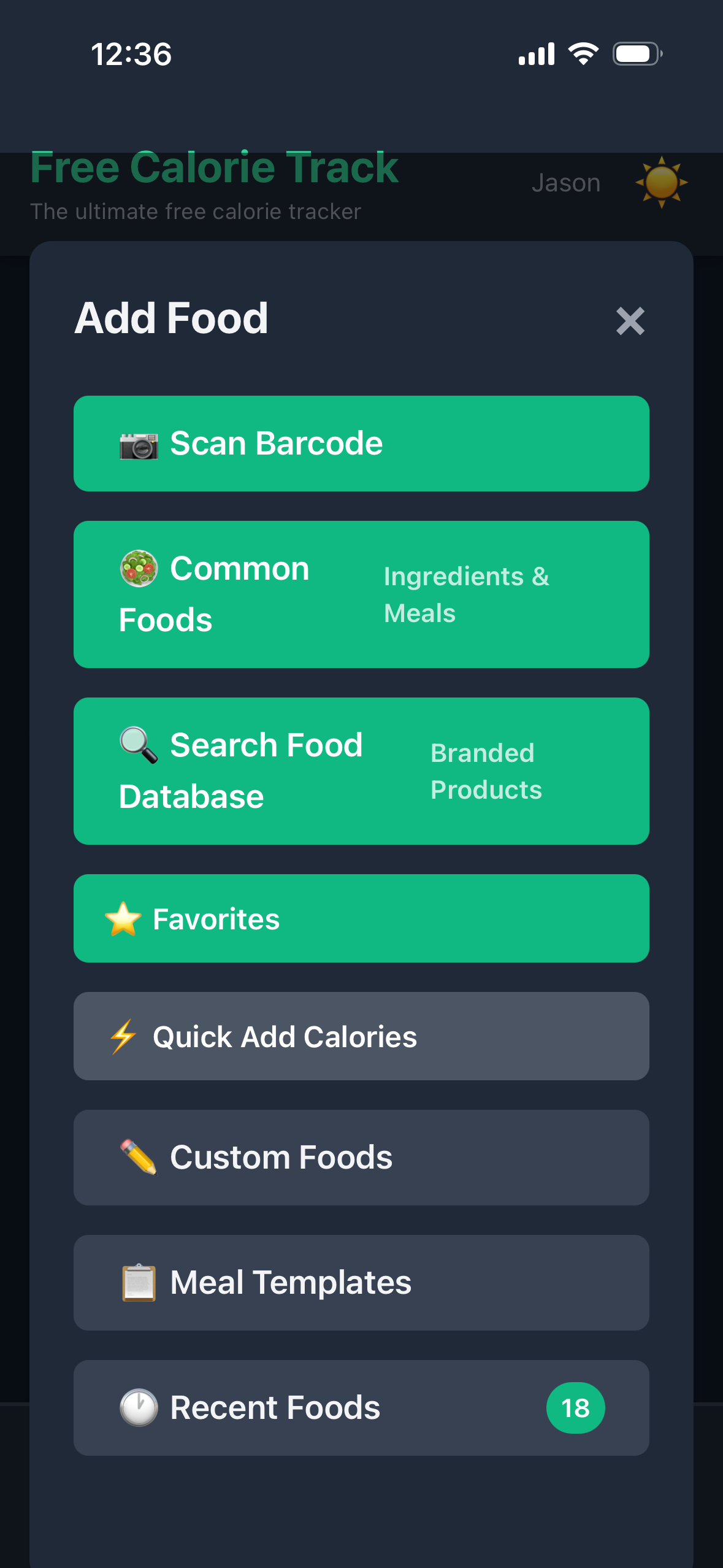Image resolution: width=723 pixels, height=1568 pixels.
Task: Tap the camera icon on Scan Barcode
Action: (x=139, y=443)
